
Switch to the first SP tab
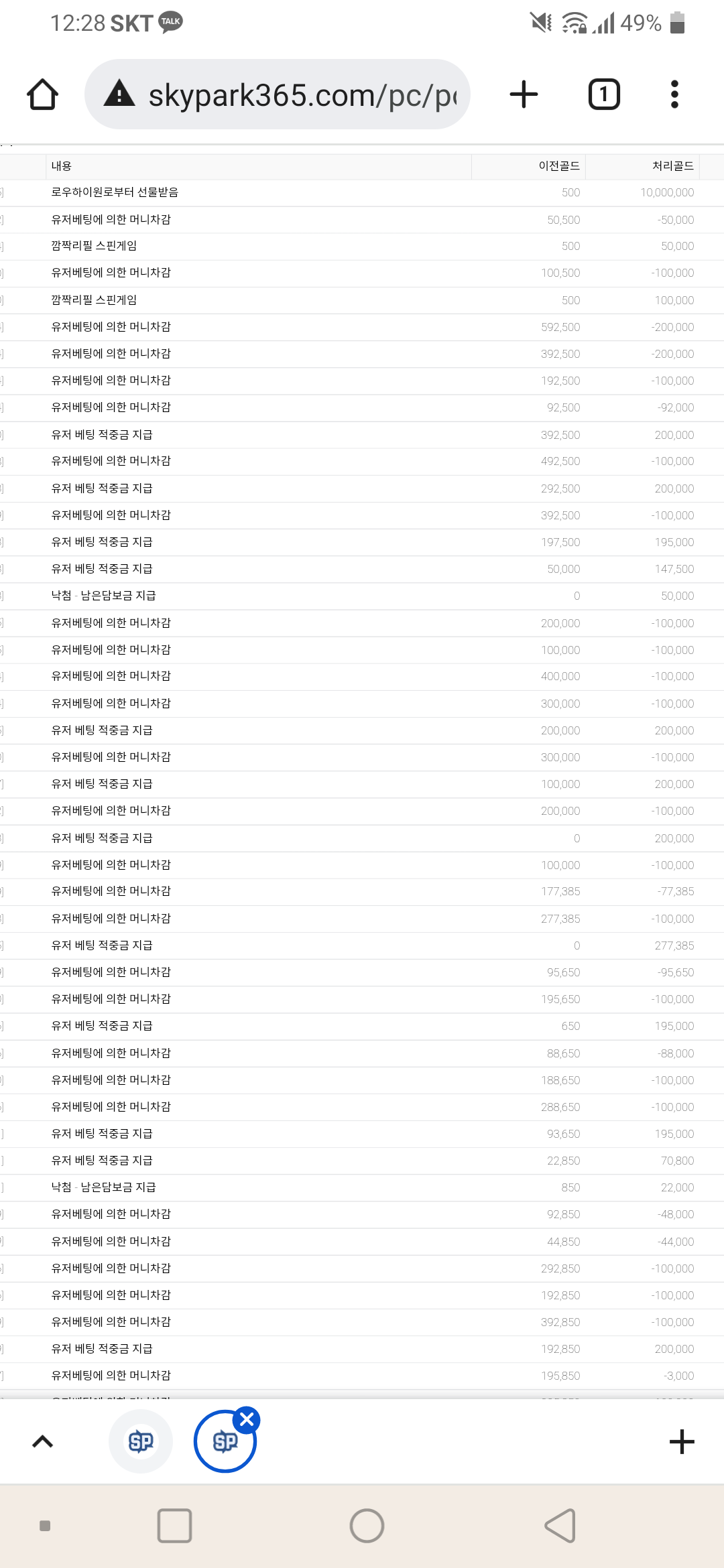pyautogui.click(x=141, y=1441)
